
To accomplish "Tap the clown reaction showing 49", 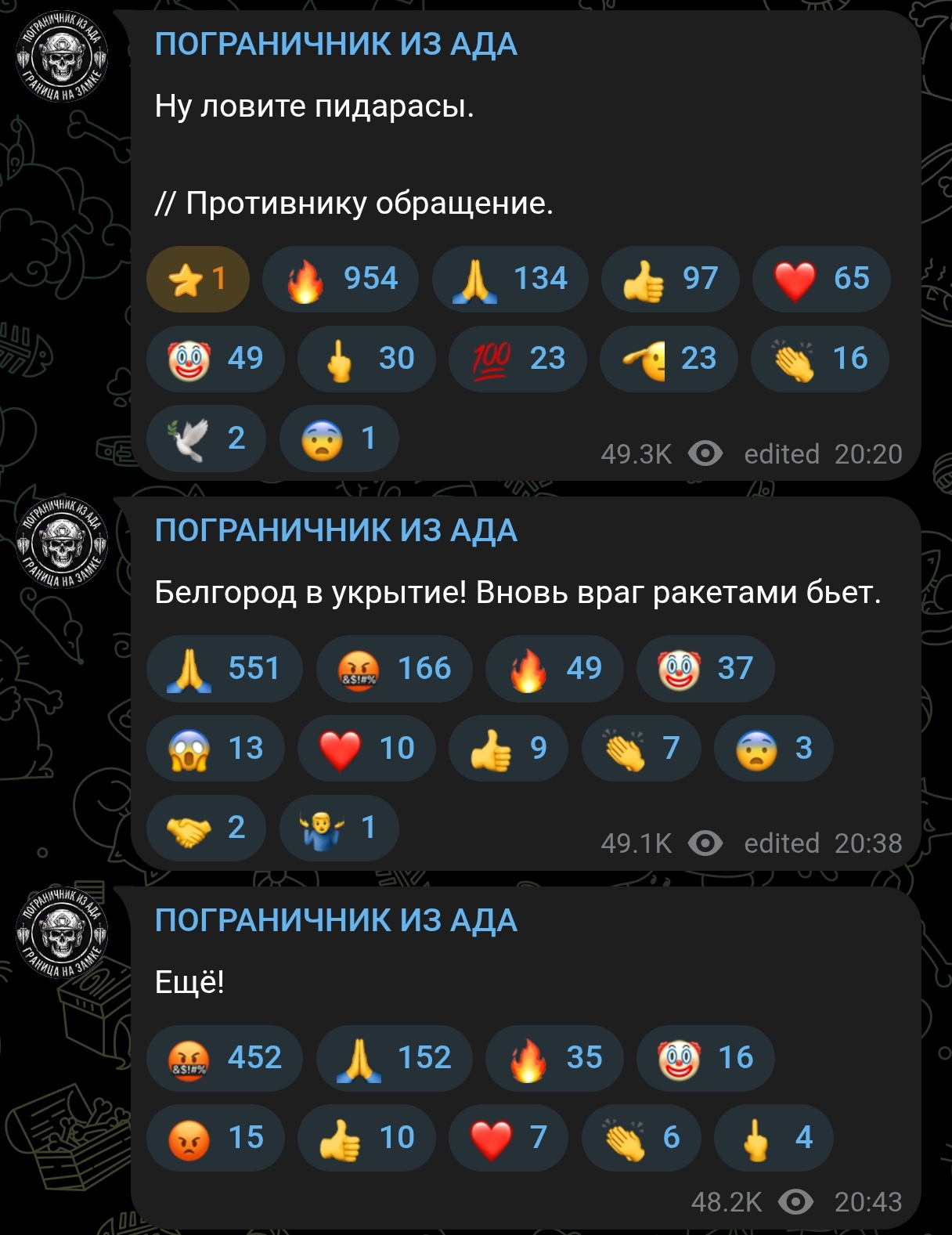I will pyautogui.click(x=215, y=359).
